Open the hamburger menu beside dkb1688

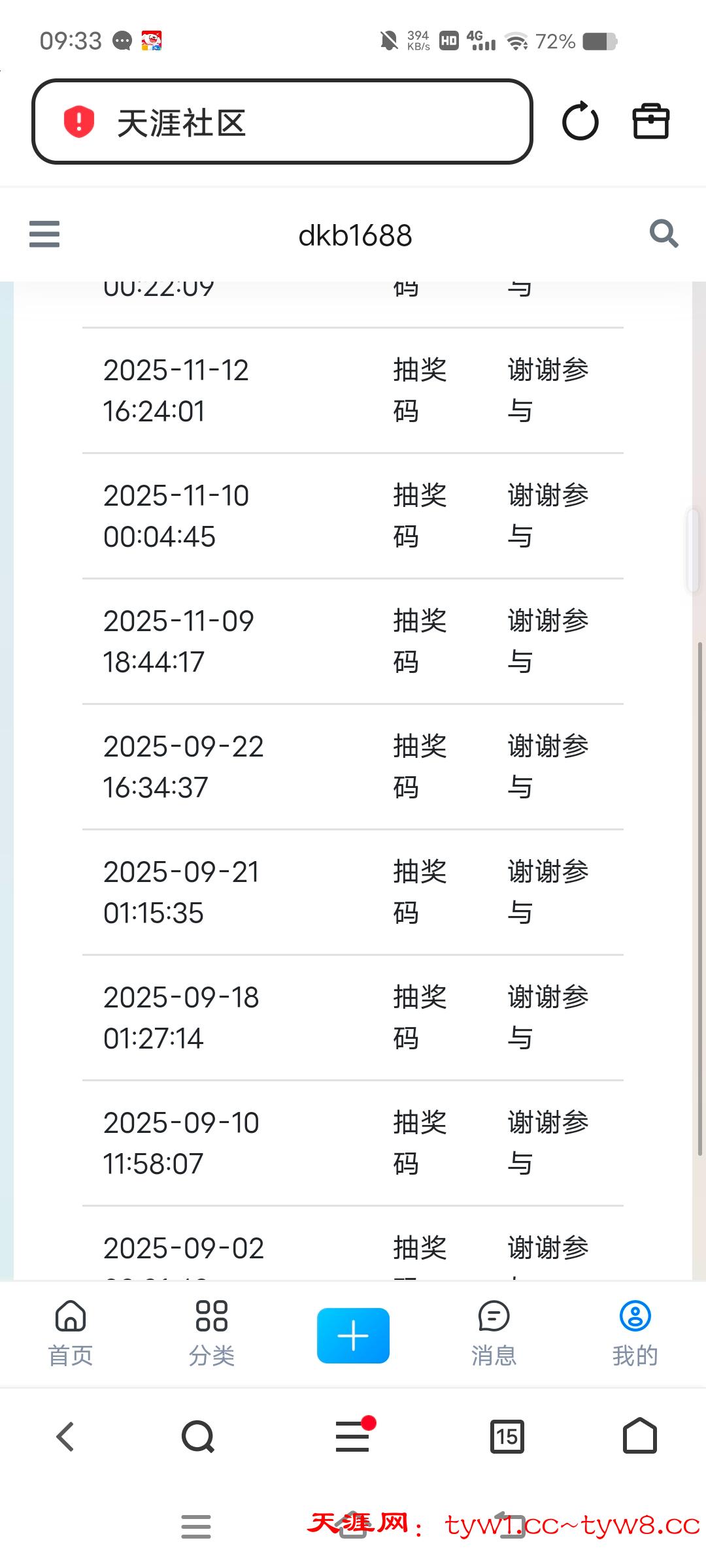click(x=44, y=234)
